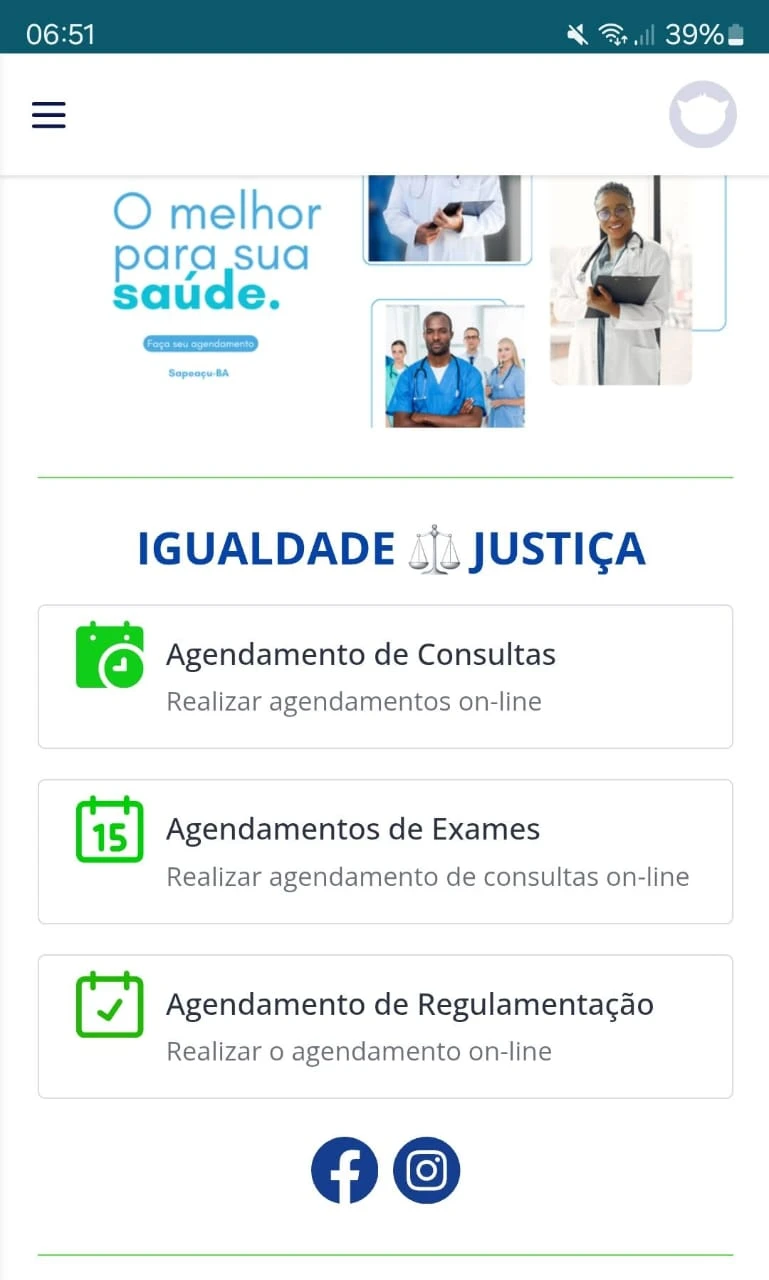Tap the profile avatar icon

[702, 114]
